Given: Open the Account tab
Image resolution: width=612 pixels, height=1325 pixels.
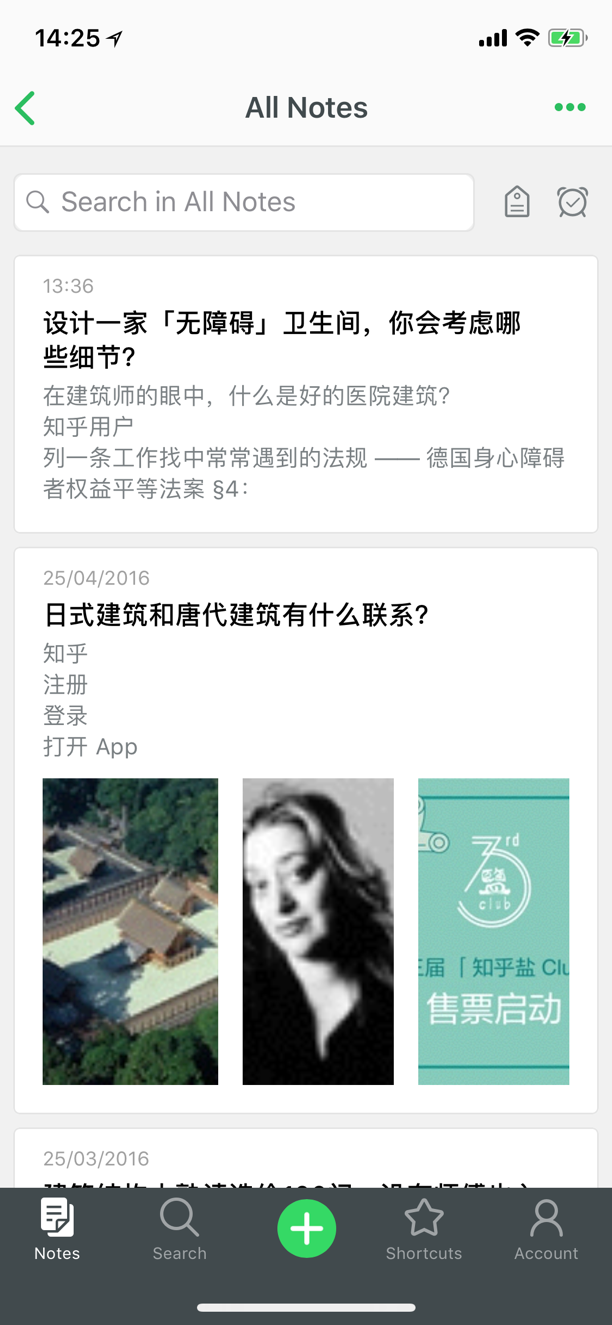Looking at the screenshot, I should [x=546, y=1230].
